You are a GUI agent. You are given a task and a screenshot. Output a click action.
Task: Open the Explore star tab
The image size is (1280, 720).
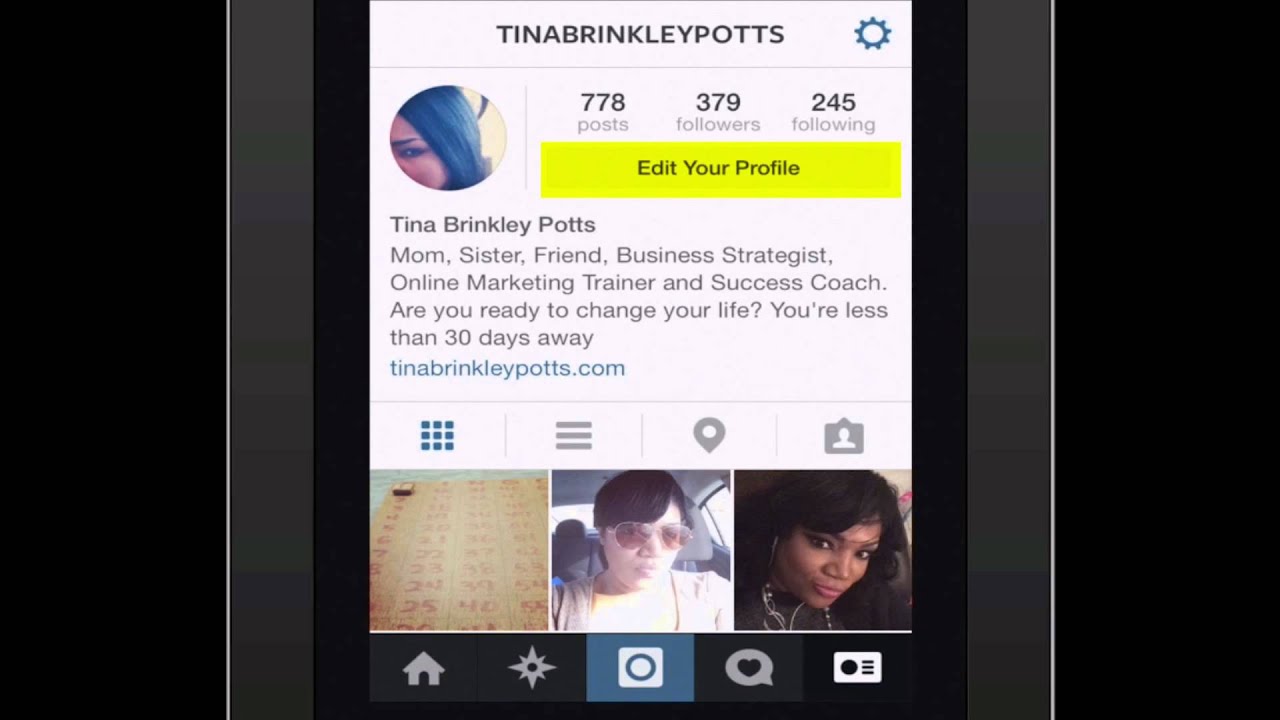(531, 668)
